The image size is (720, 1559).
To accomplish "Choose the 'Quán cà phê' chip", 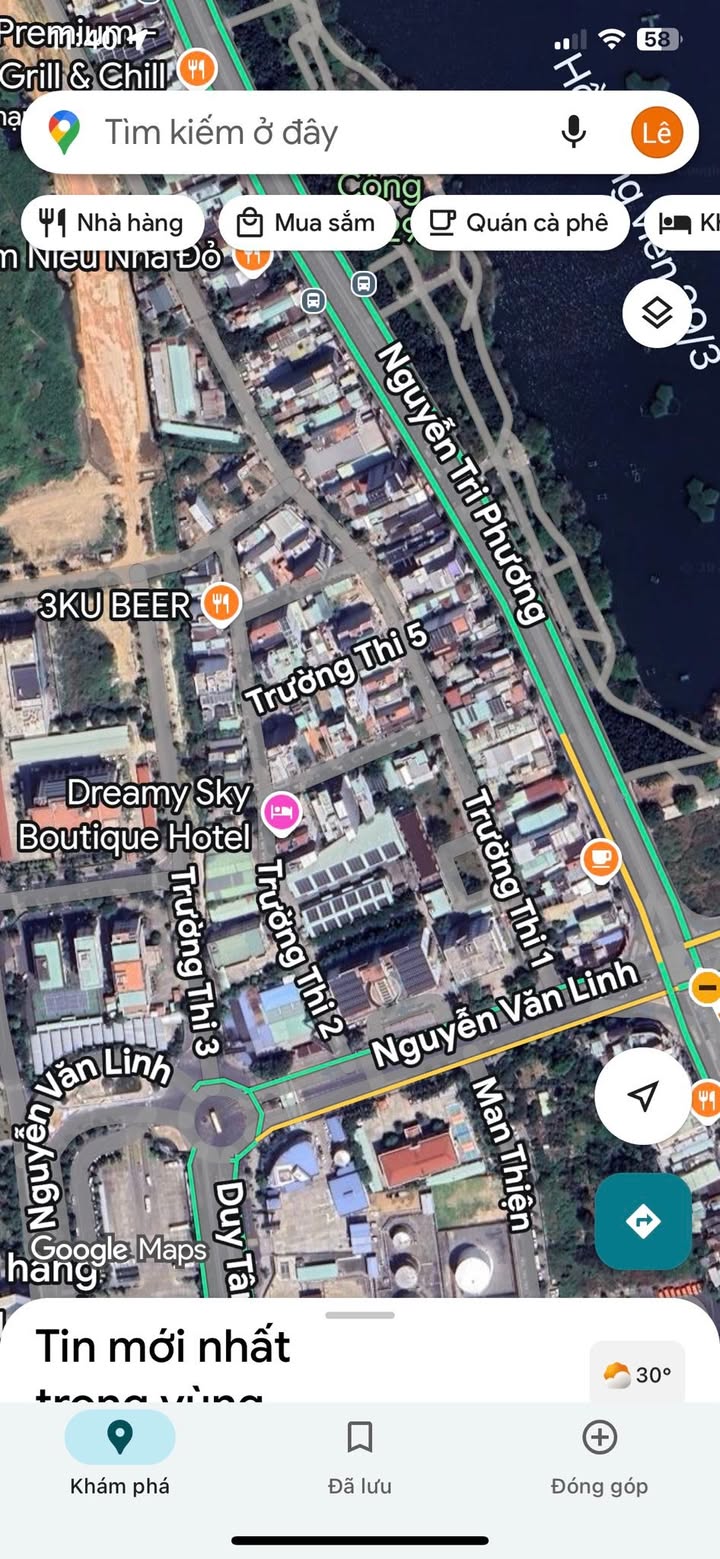I will pyautogui.click(x=519, y=222).
